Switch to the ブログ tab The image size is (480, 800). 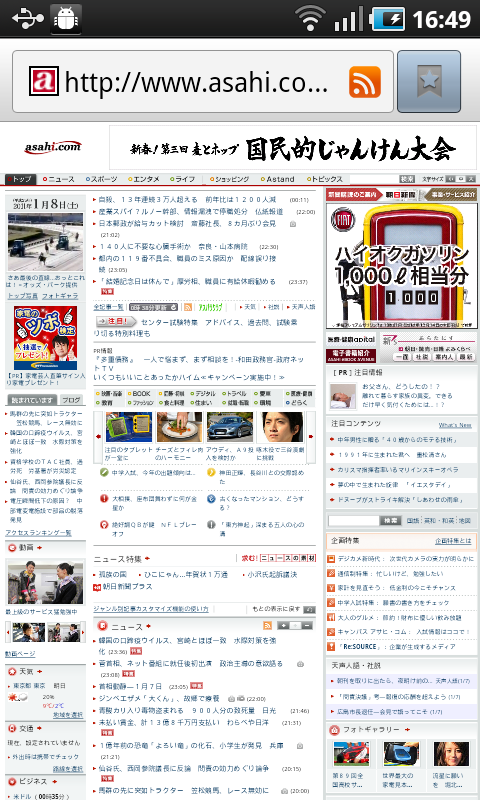pyautogui.click(x=71, y=400)
